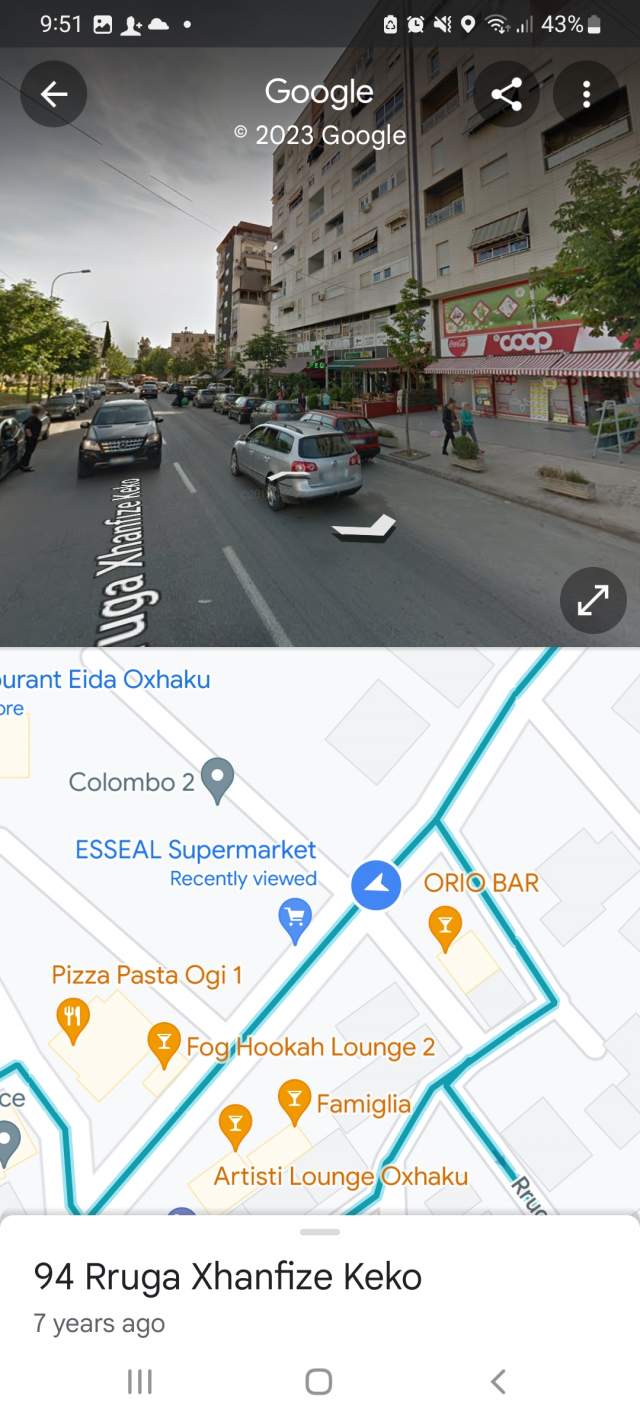This screenshot has height=1422, width=640.
Task: Expand Street View to full screen
Action: [593, 600]
